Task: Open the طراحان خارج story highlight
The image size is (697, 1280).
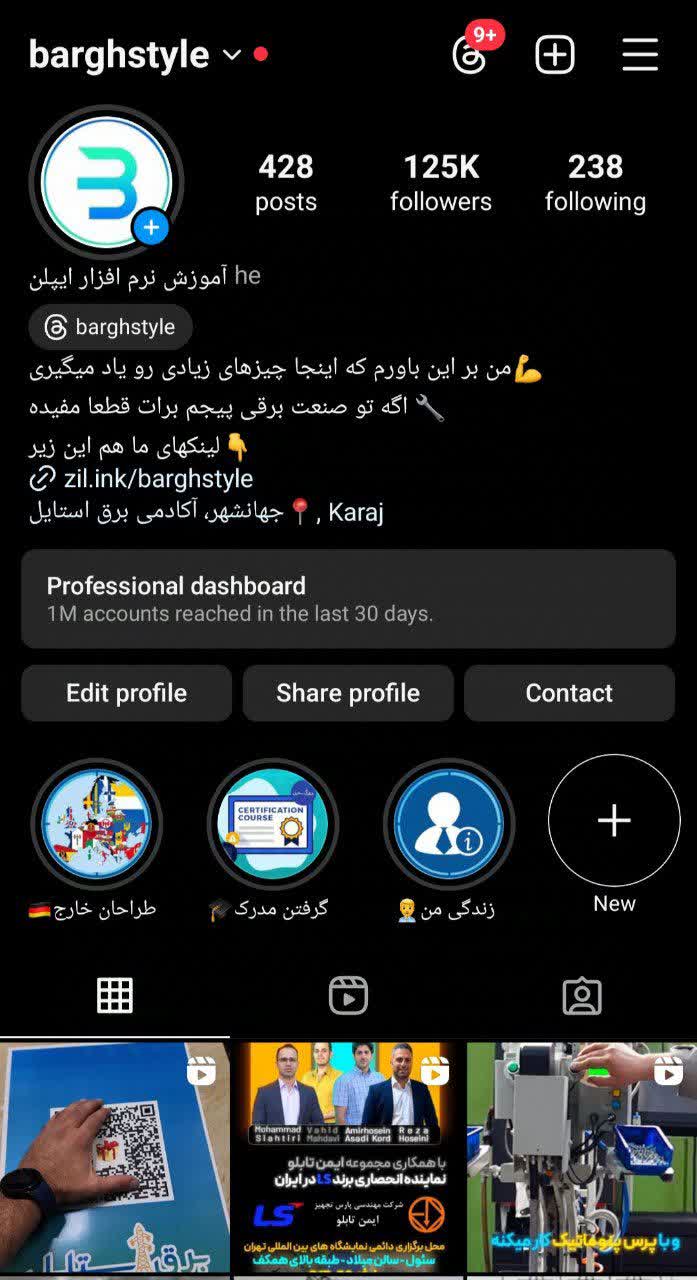Action: pyautogui.click(x=96, y=824)
